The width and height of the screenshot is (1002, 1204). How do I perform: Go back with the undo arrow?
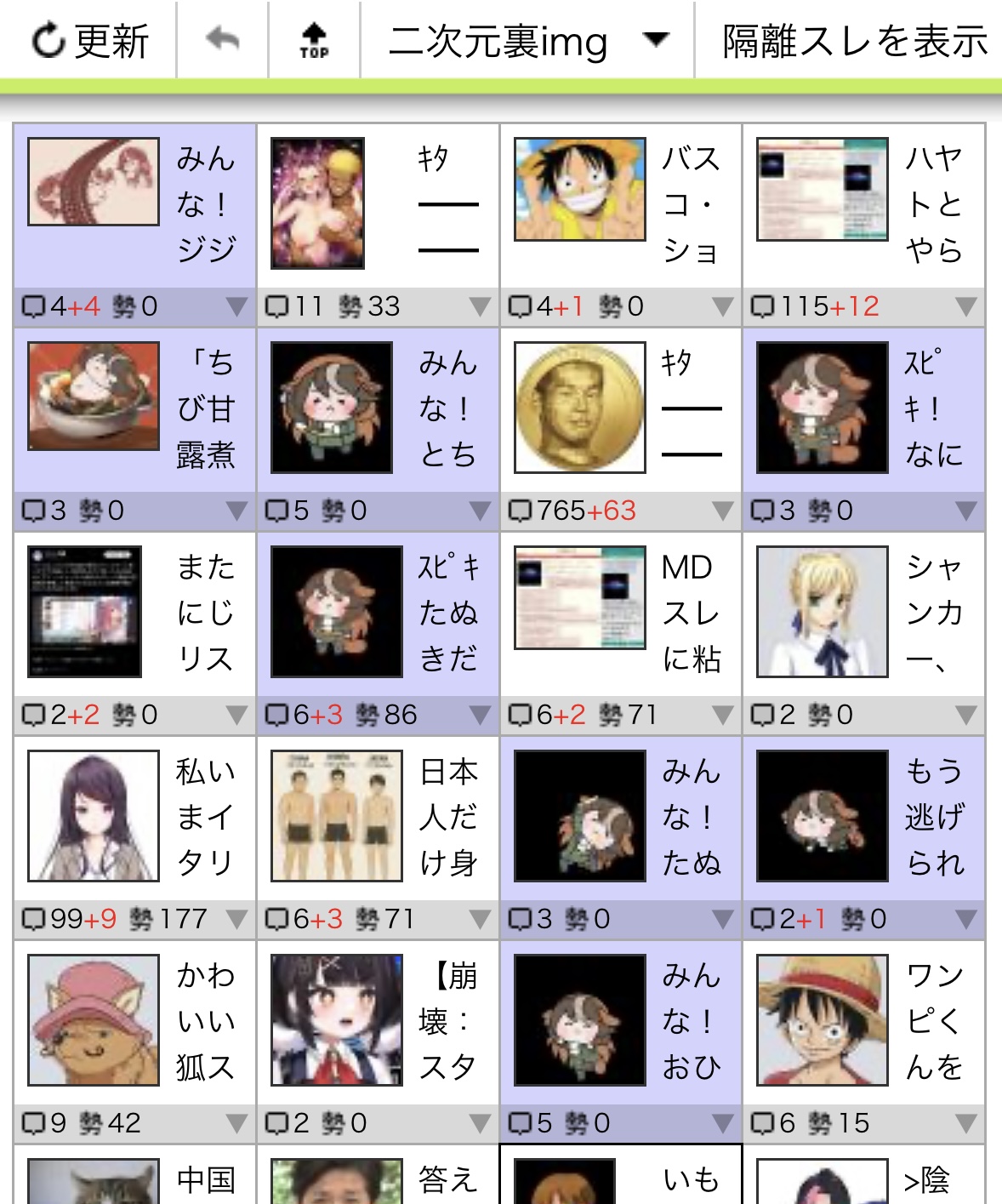click(x=223, y=40)
